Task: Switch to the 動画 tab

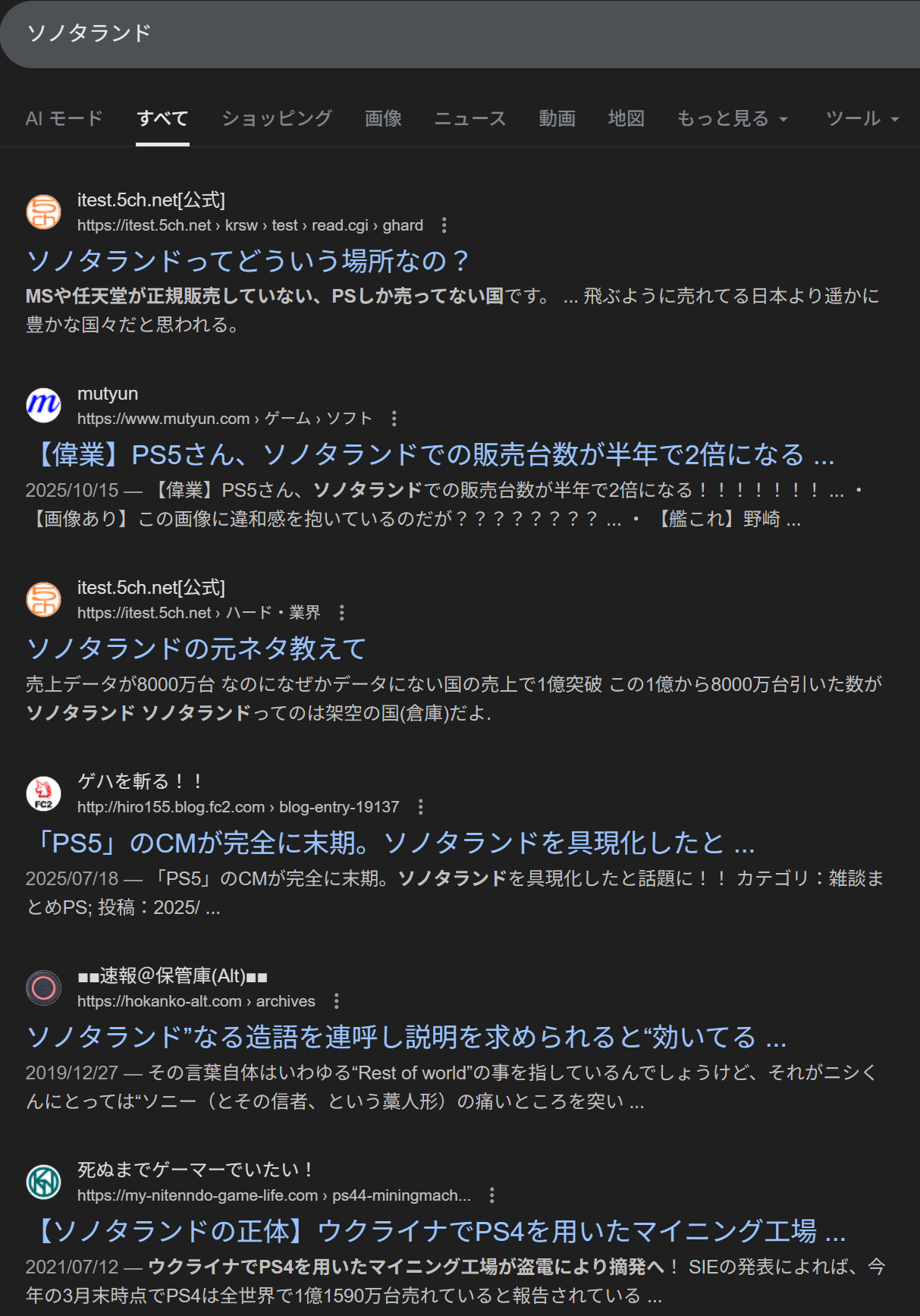Action: pos(557,118)
